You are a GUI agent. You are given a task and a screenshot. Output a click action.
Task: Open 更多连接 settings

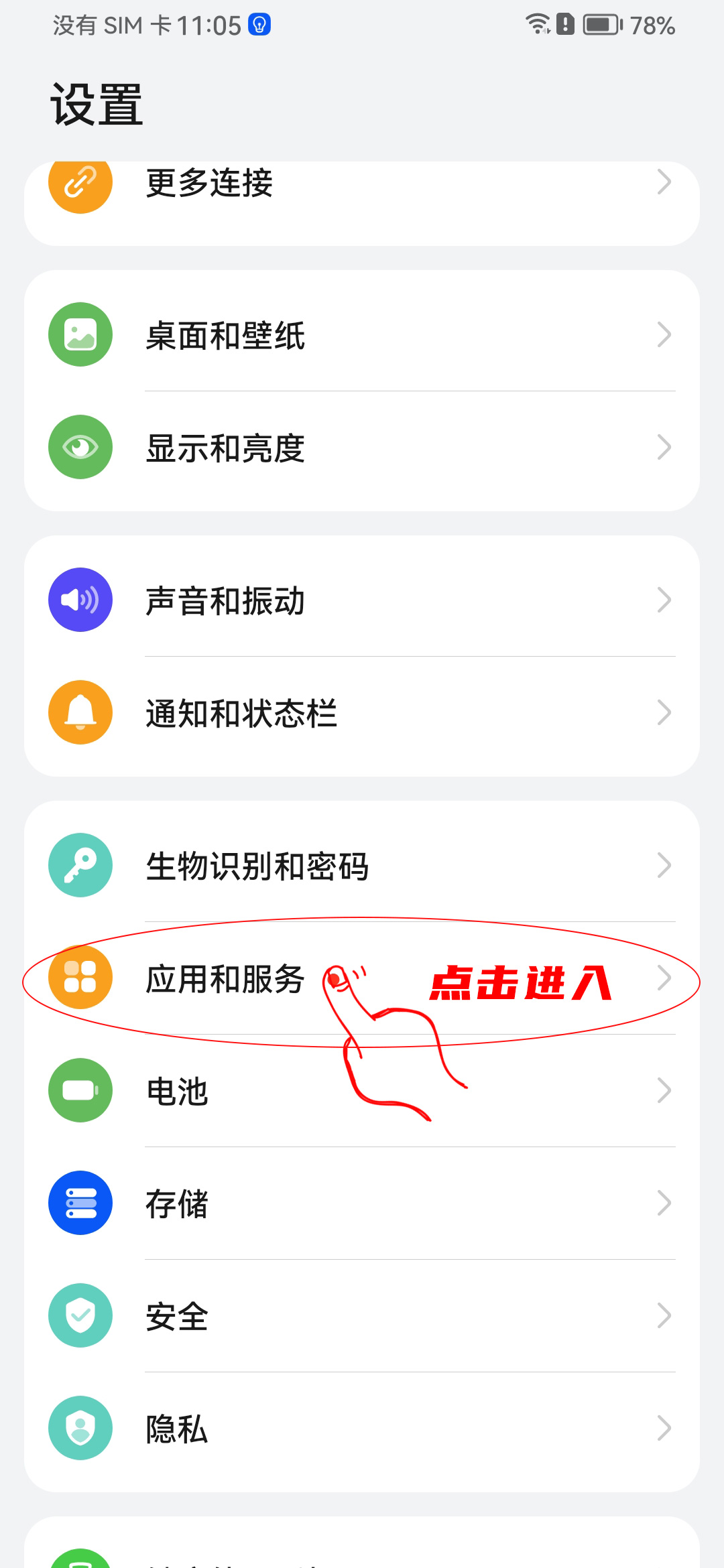point(362,184)
